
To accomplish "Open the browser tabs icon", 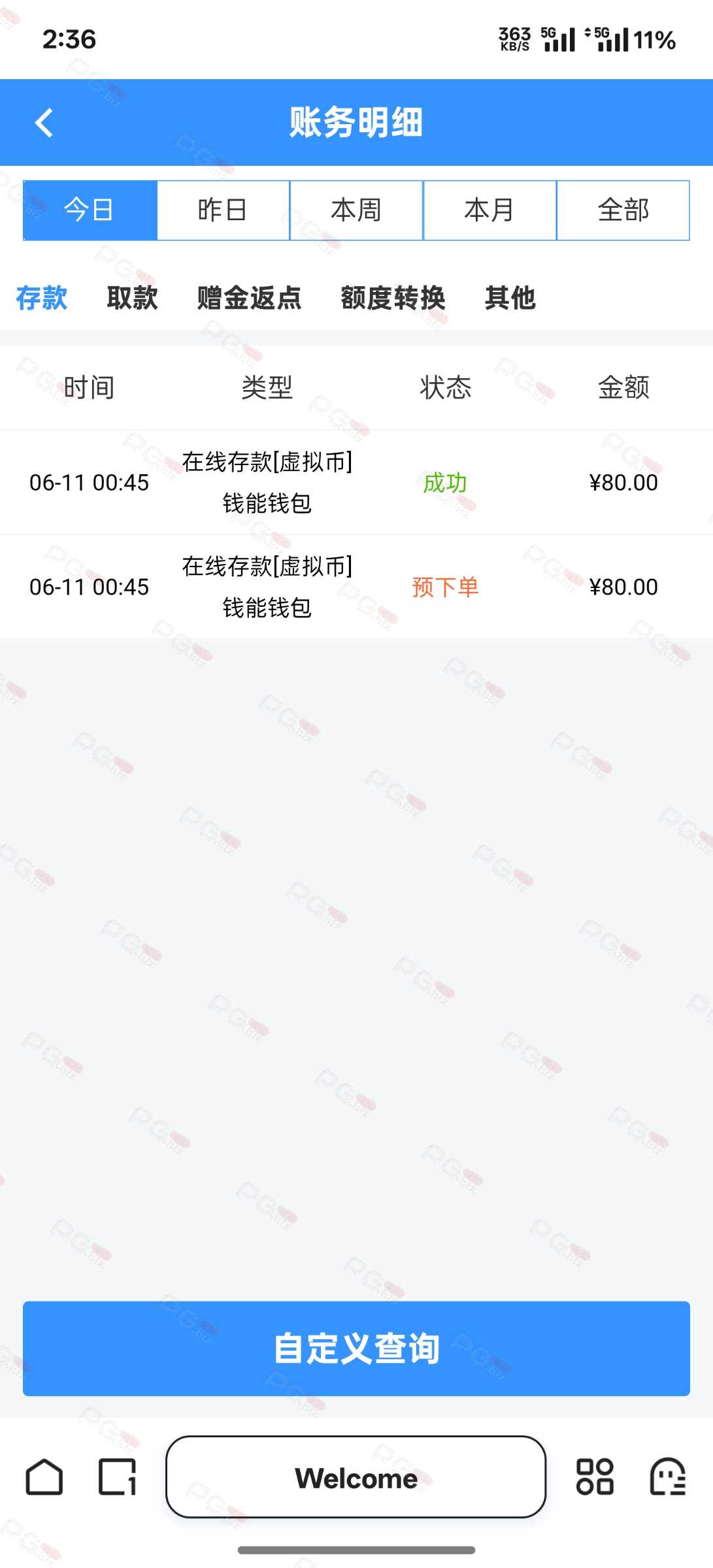I will 118,1477.
